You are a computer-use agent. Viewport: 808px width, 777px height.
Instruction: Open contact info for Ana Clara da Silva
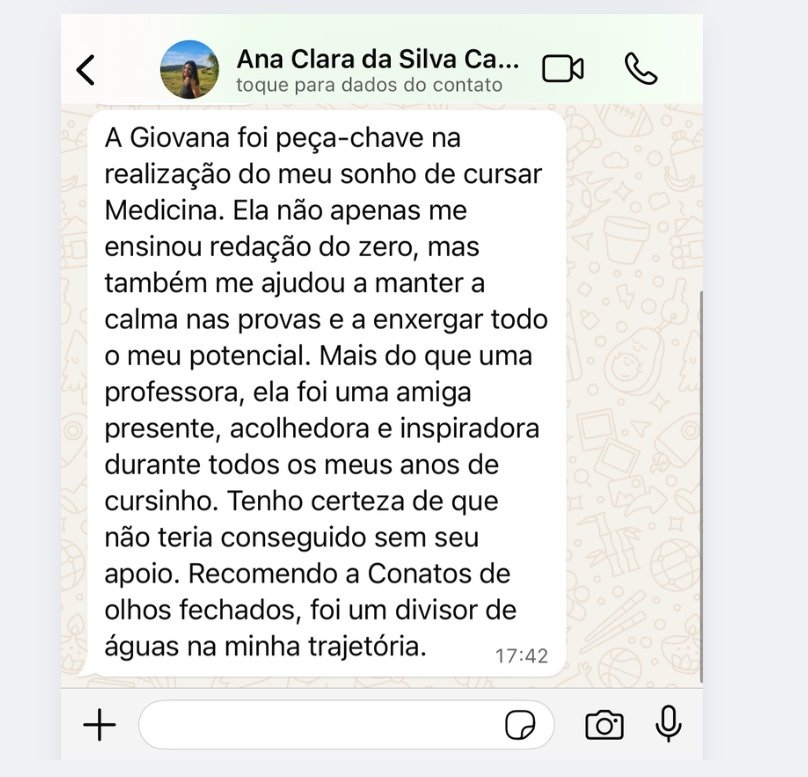(378, 69)
